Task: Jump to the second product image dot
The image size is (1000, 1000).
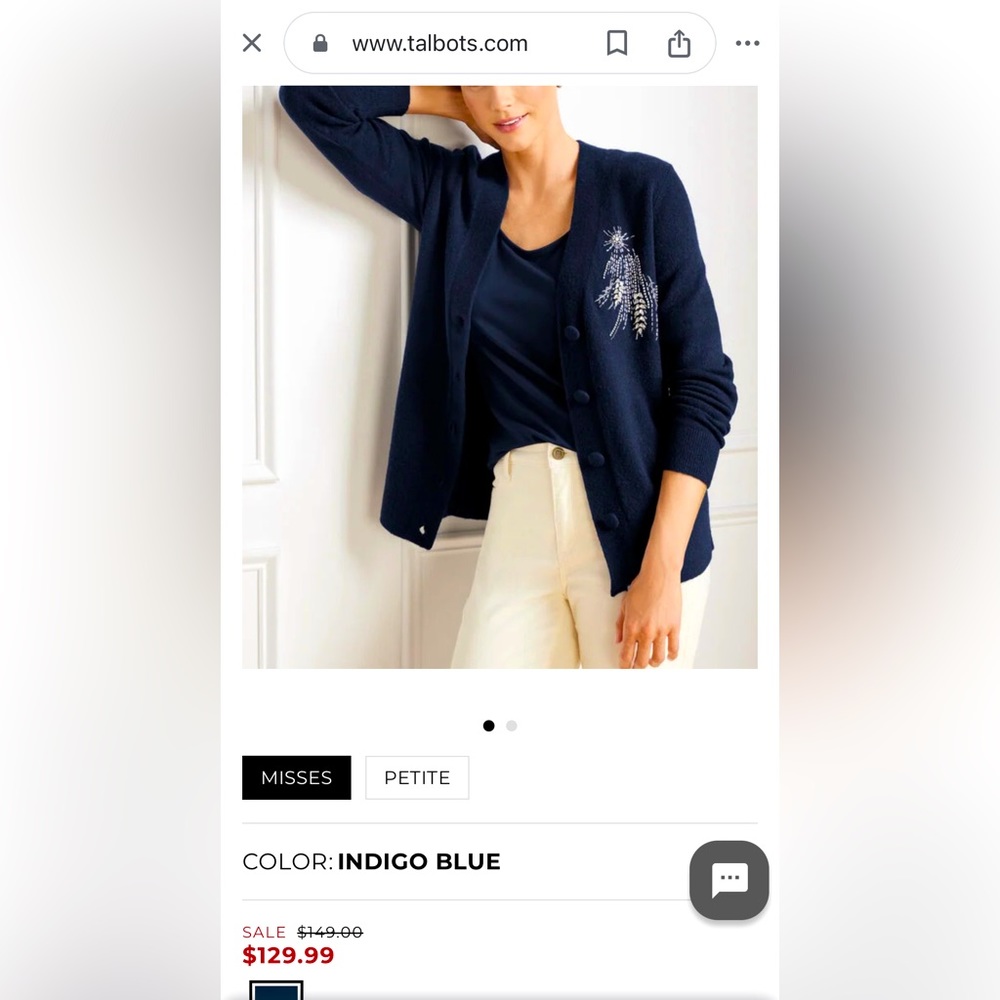Action: (512, 726)
